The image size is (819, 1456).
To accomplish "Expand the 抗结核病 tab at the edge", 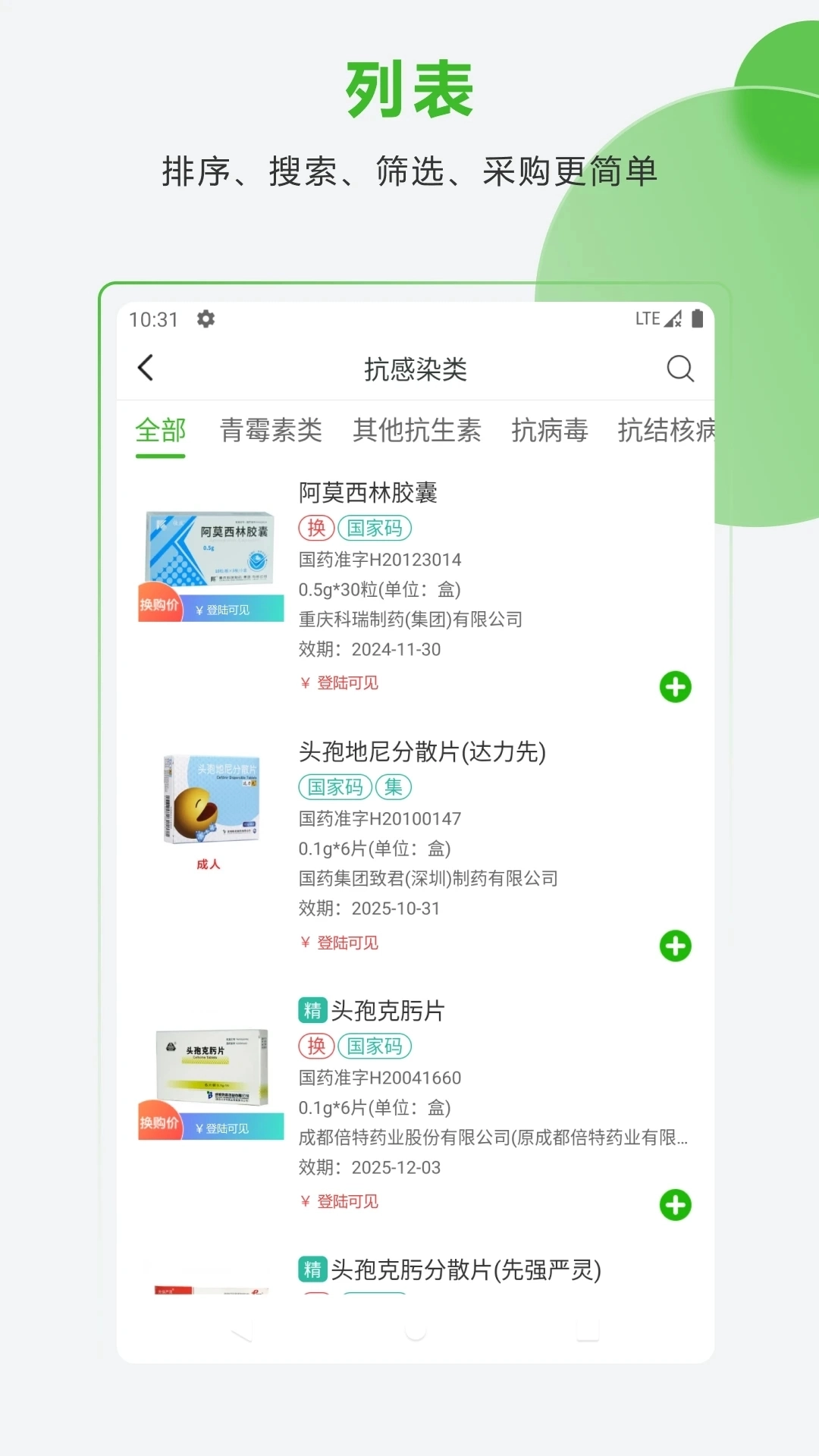I will click(667, 431).
